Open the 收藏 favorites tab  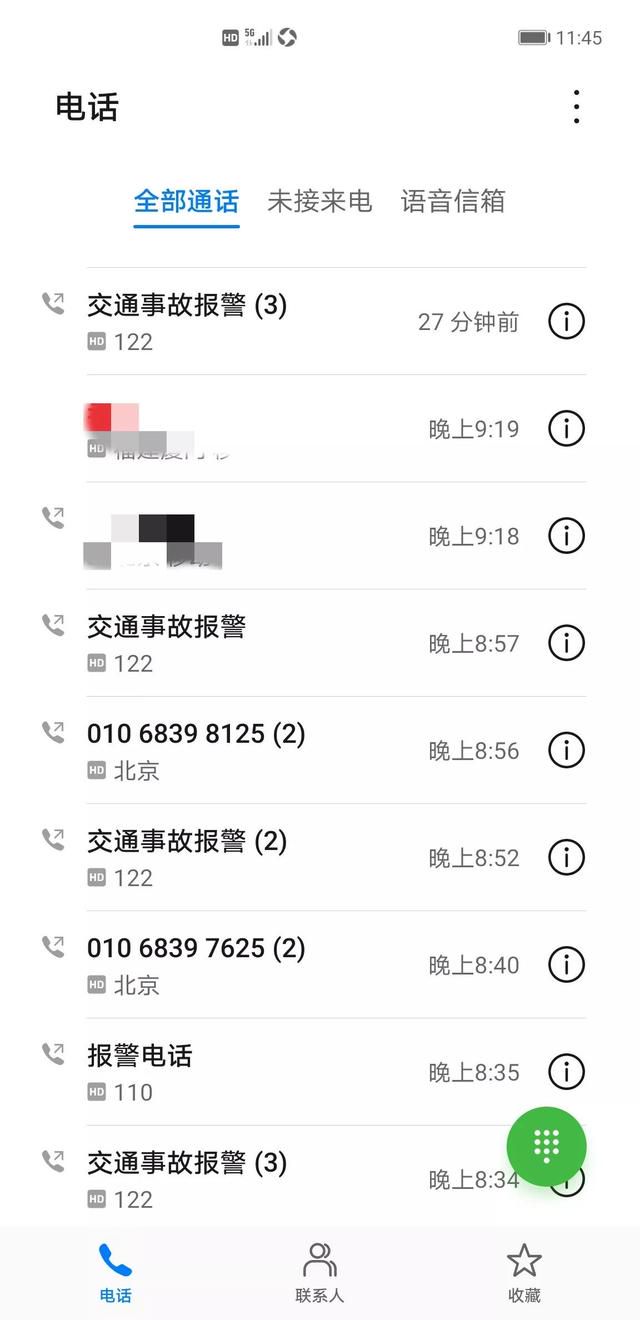[524, 1272]
